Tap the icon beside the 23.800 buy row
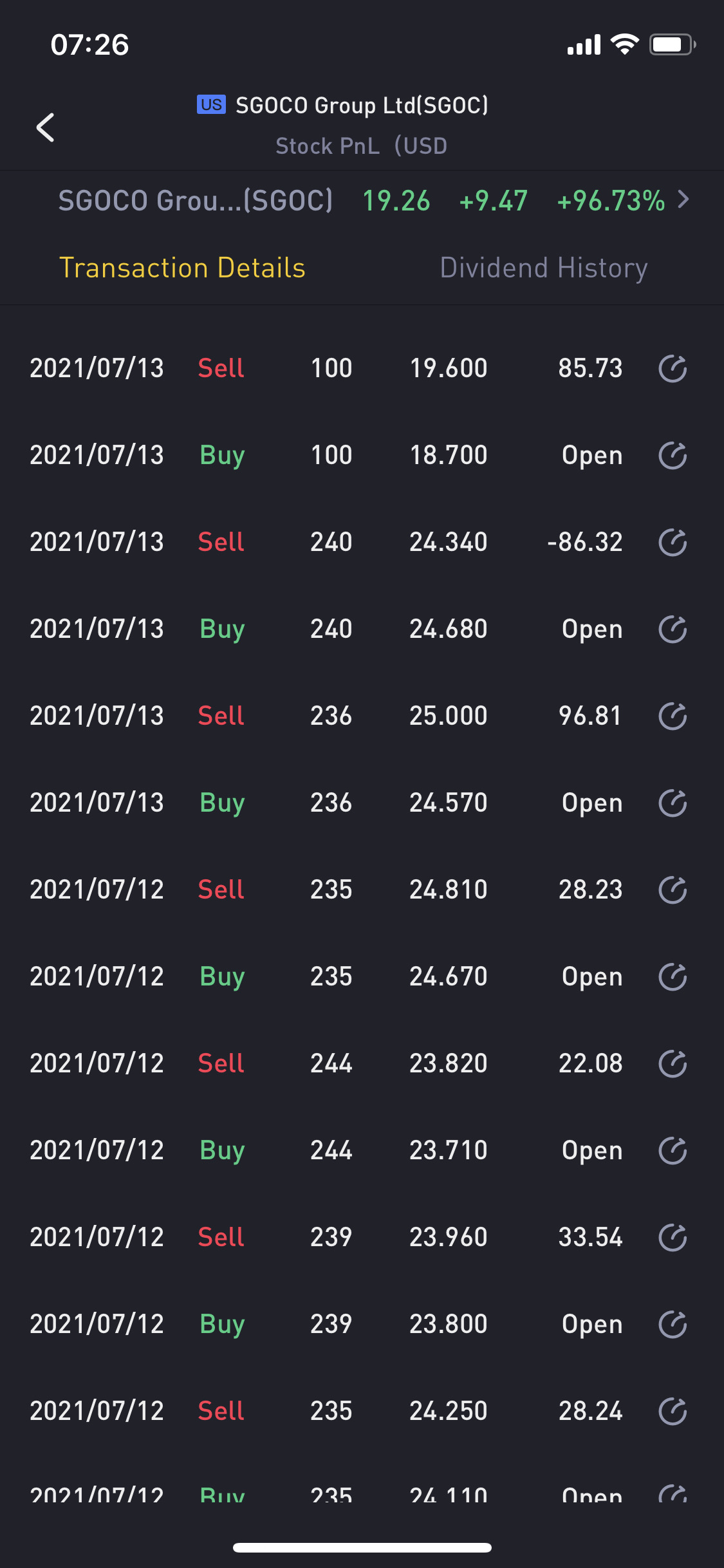The image size is (724, 1568). pos(673,1325)
